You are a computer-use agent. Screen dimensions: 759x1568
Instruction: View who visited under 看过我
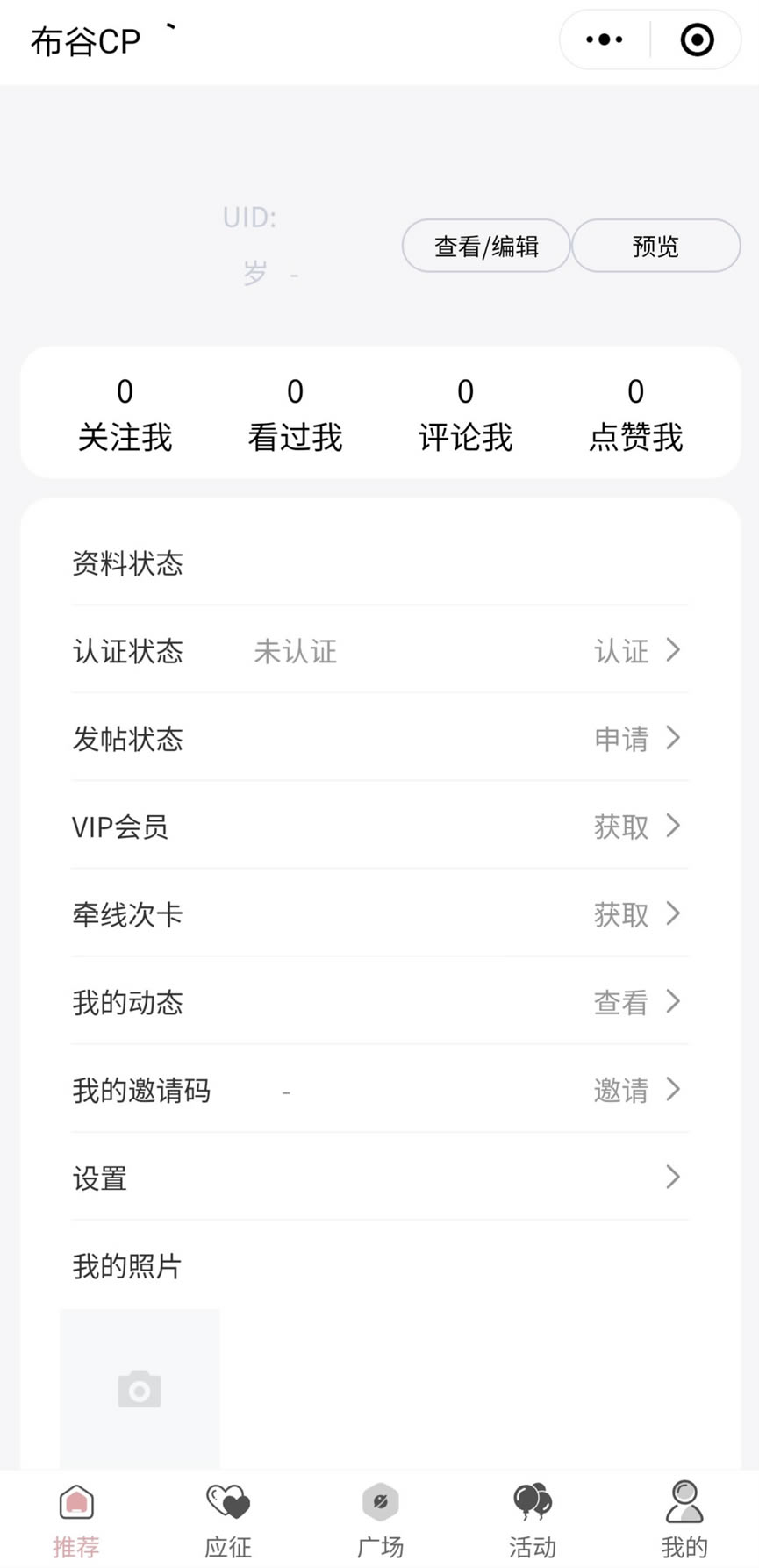coord(295,413)
